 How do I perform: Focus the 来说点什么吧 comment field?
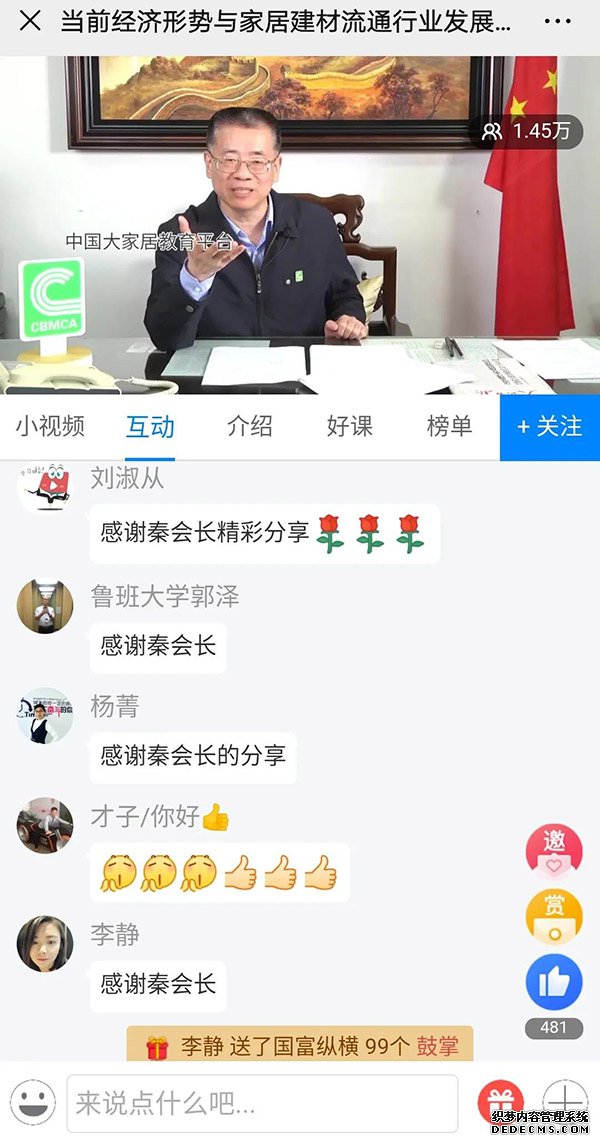click(x=262, y=1103)
